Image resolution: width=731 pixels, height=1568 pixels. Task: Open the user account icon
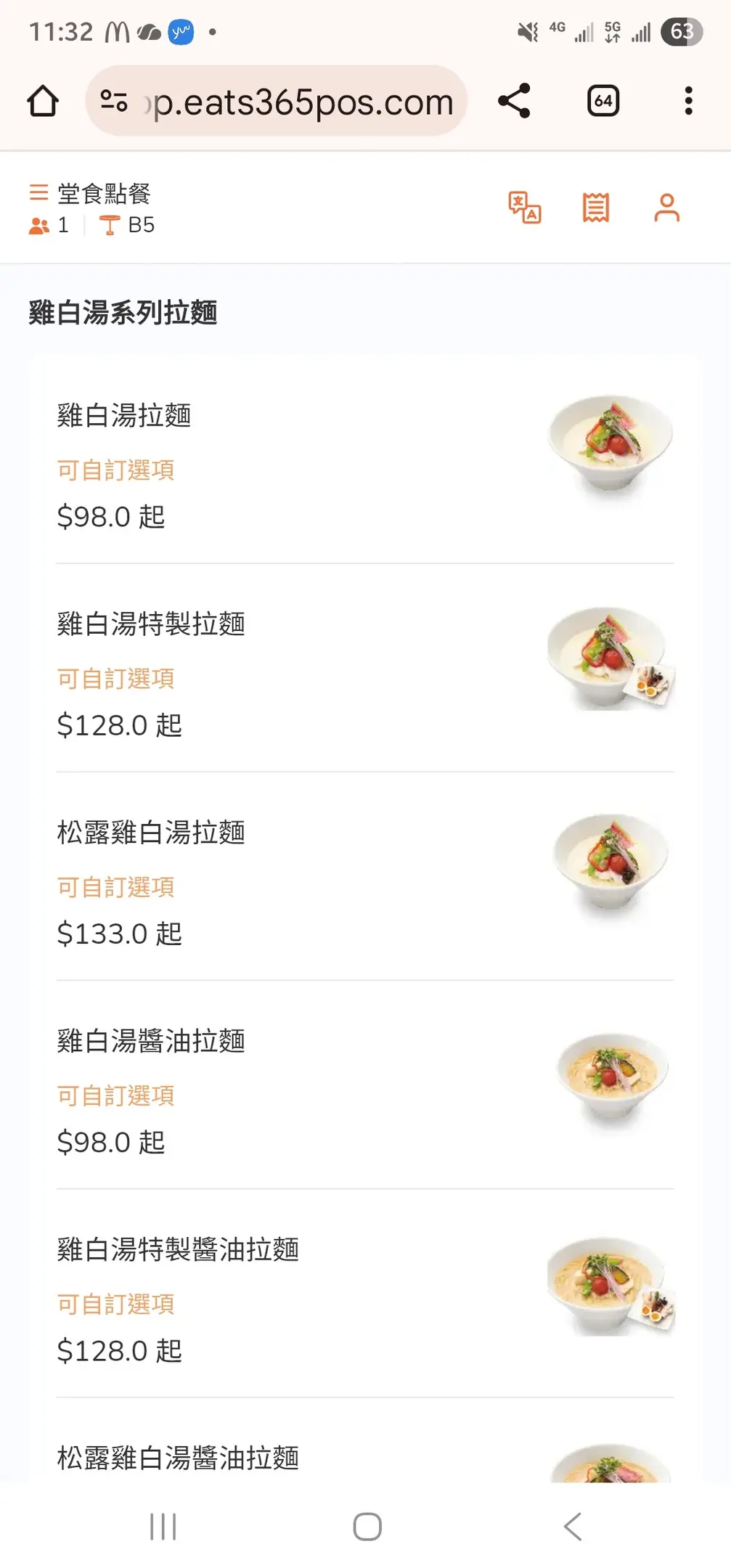(666, 208)
